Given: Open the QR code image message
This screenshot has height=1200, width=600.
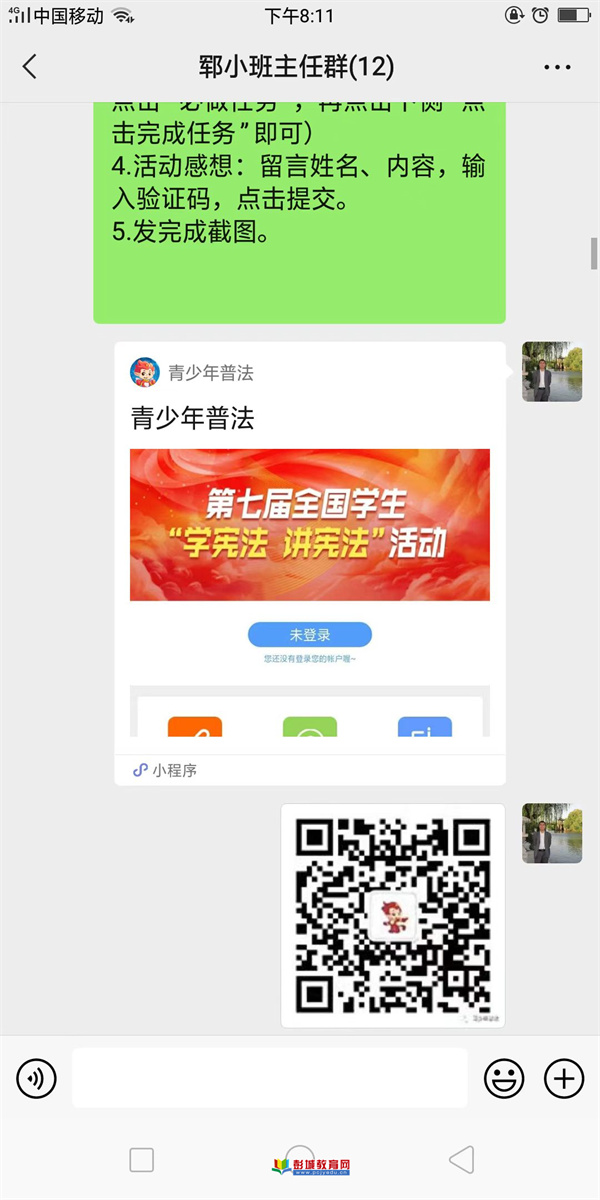Looking at the screenshot, I should click(393, 915).
